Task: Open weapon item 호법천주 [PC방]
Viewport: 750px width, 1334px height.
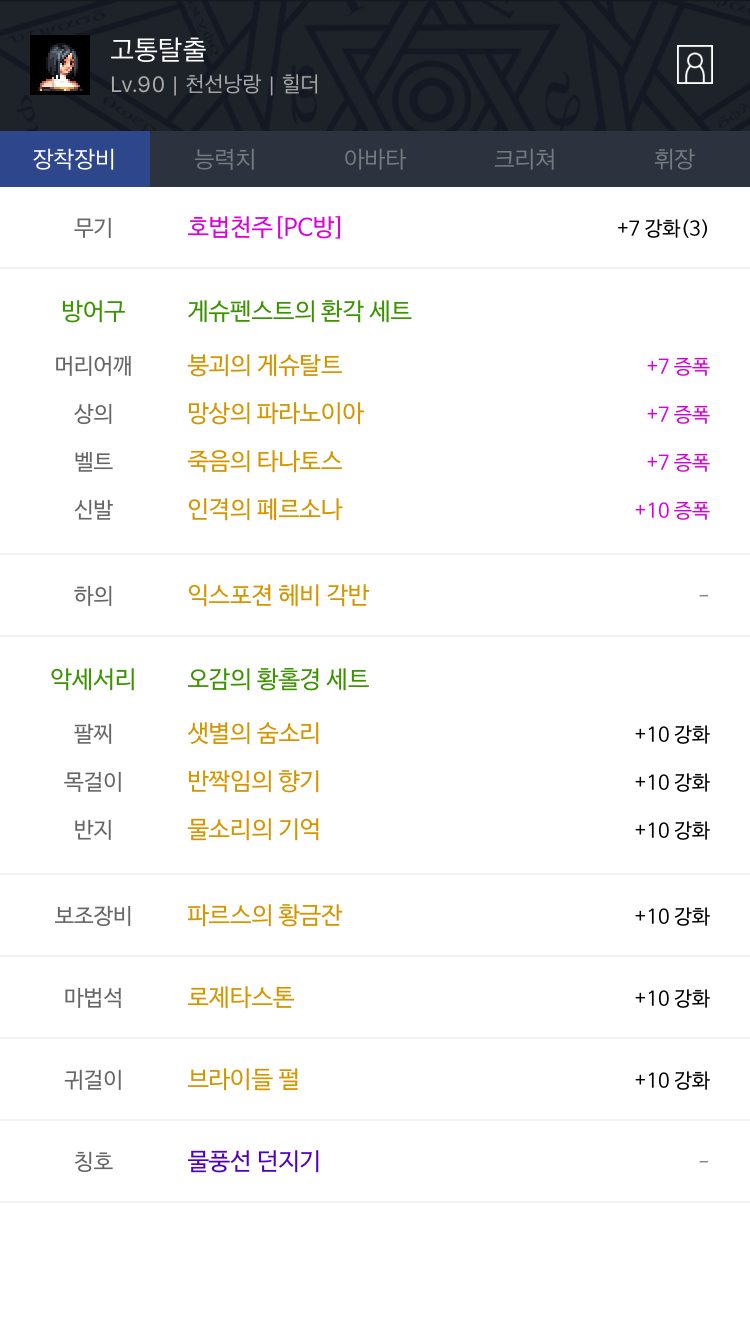Action: tap(264, 227)
